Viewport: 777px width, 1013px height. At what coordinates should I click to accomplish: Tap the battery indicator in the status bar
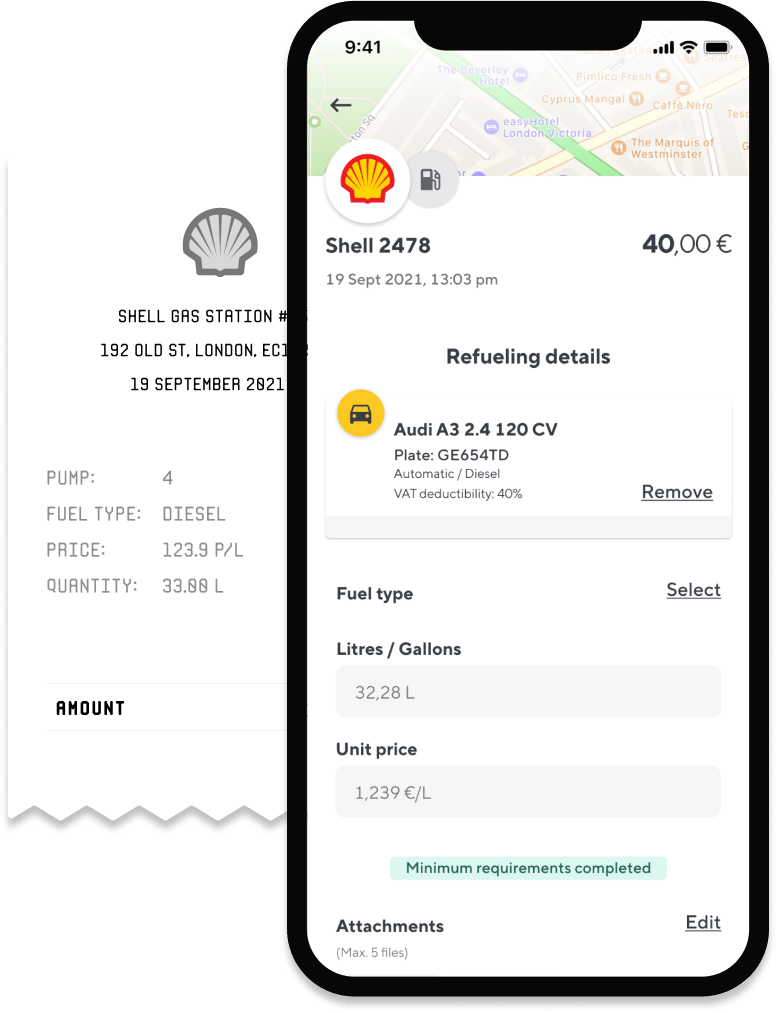coord(716,46)
